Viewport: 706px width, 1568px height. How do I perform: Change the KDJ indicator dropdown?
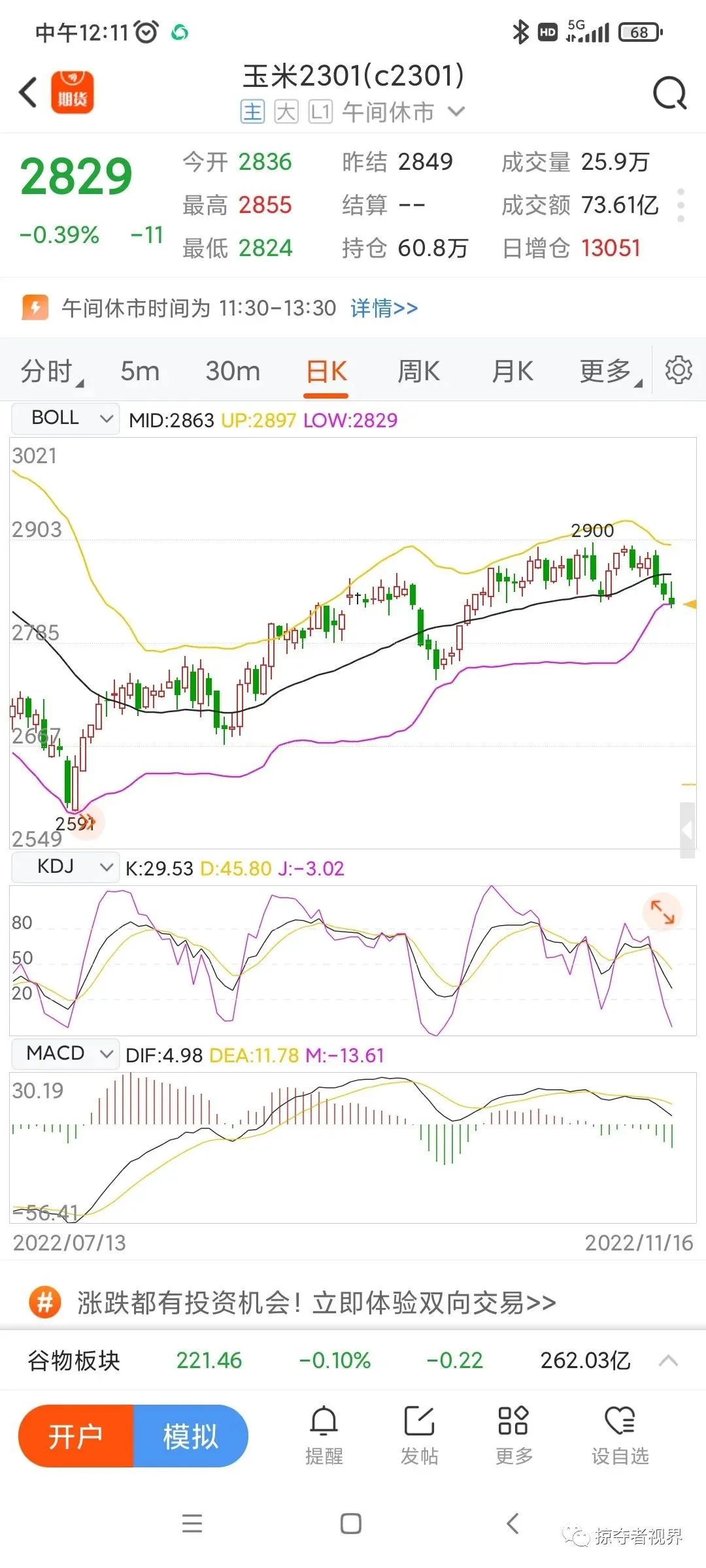point(65,867)
